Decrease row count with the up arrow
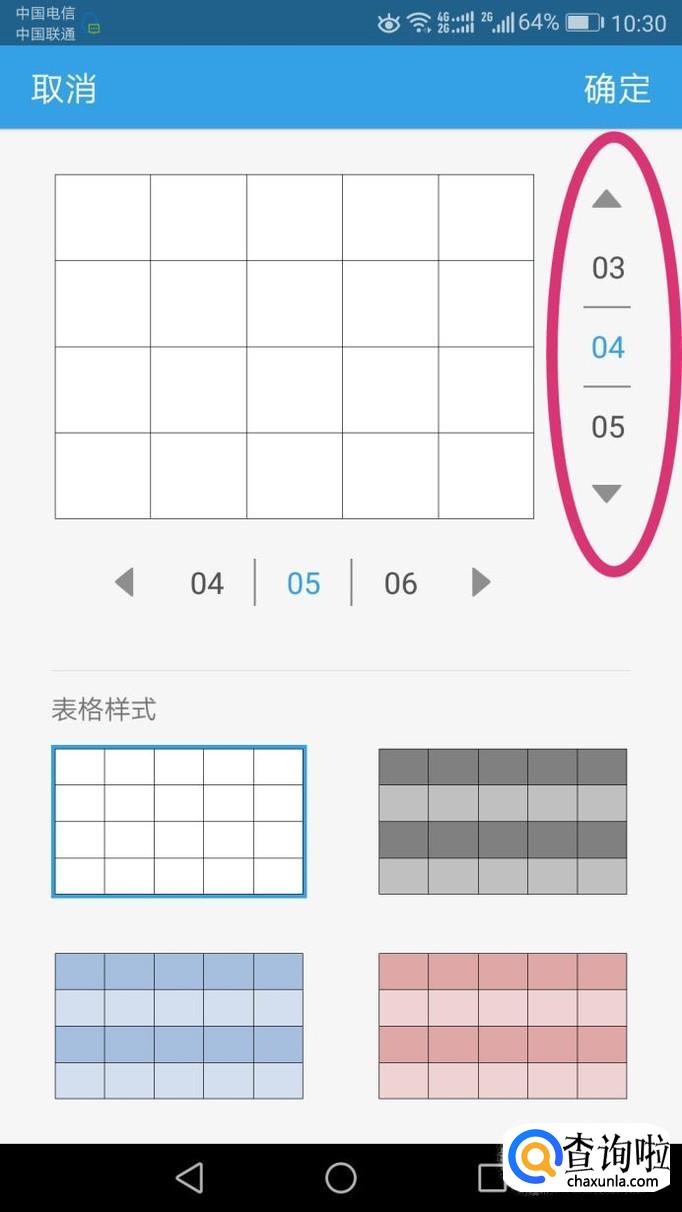Image resolution: width=682 pixels, height=1212 pixels. point(607,200)
